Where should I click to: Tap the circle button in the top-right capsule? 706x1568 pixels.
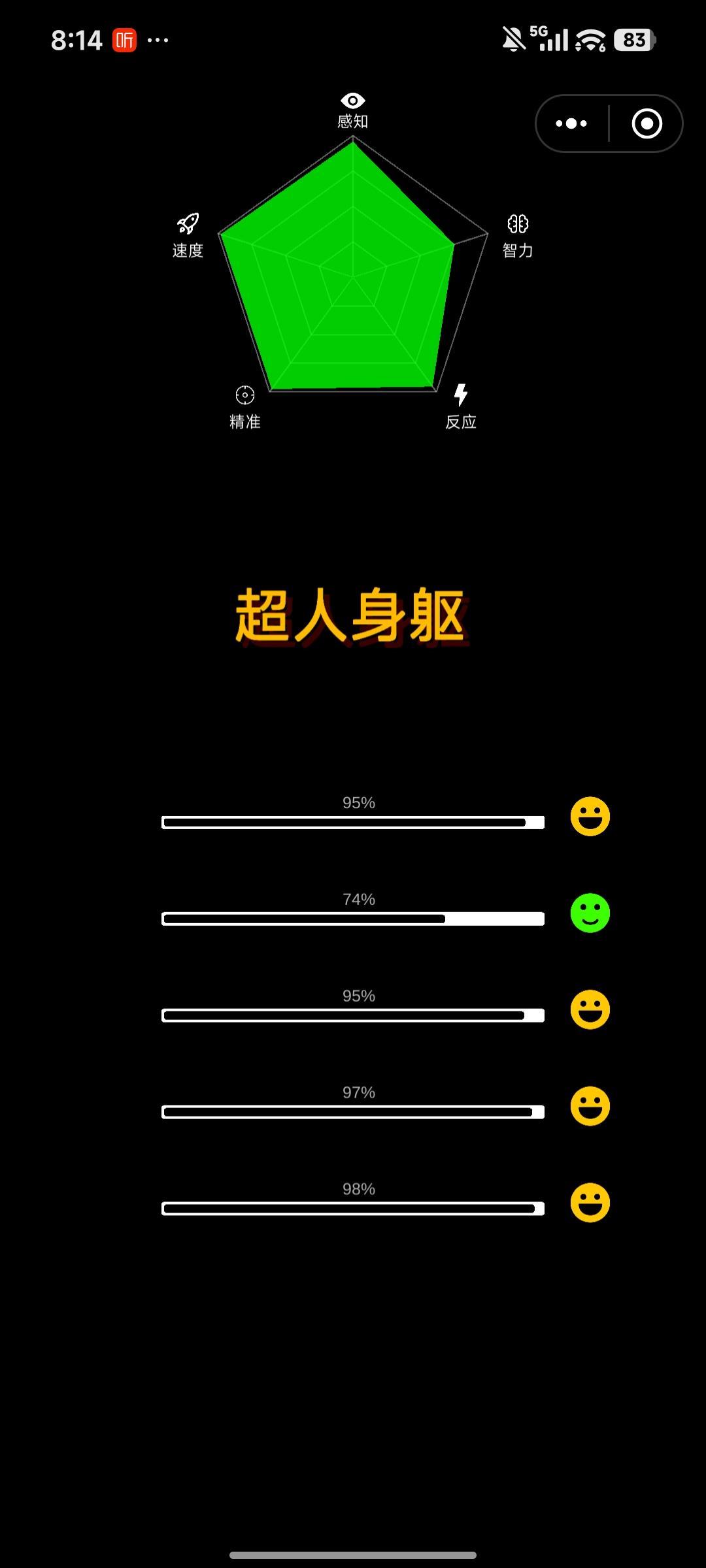646,123
